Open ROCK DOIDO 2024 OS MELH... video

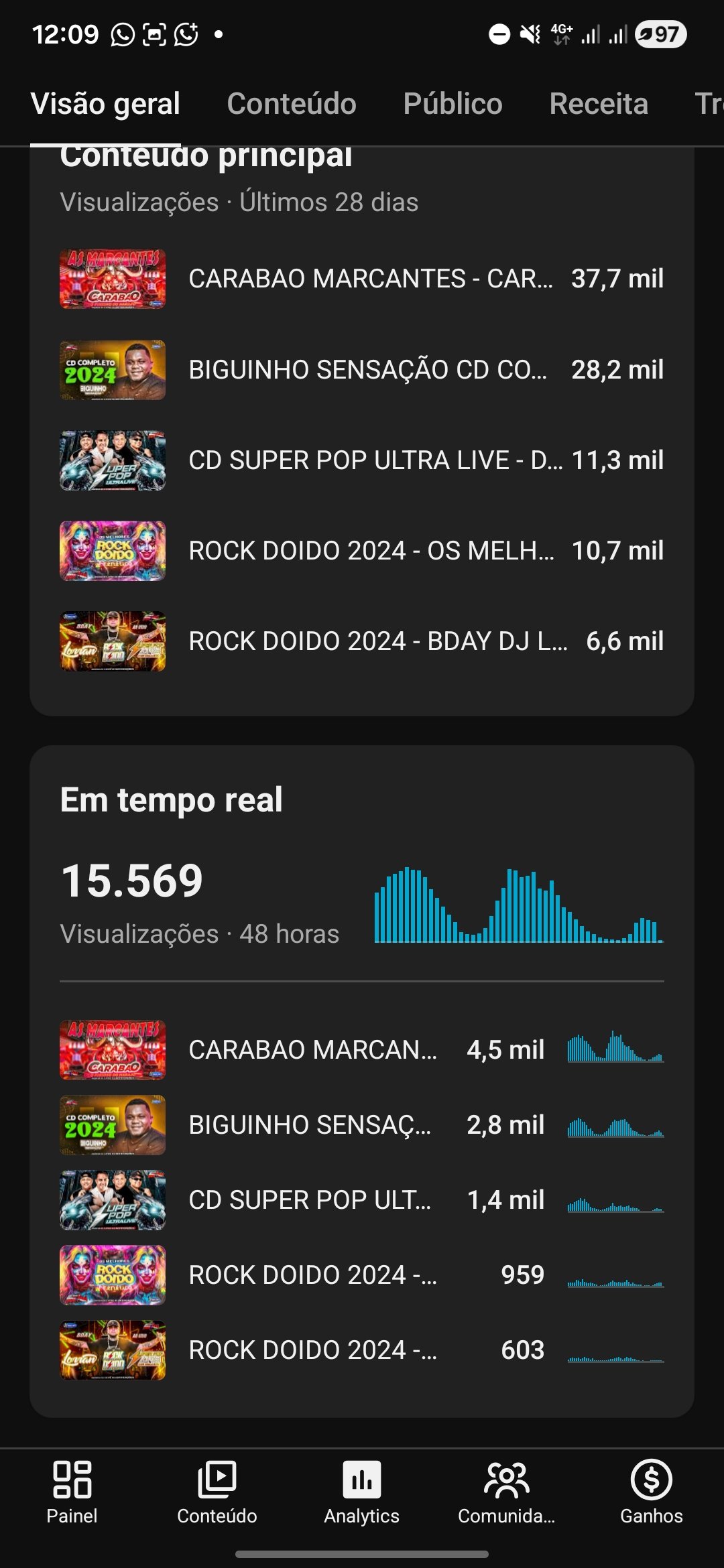tap(362, 551)
